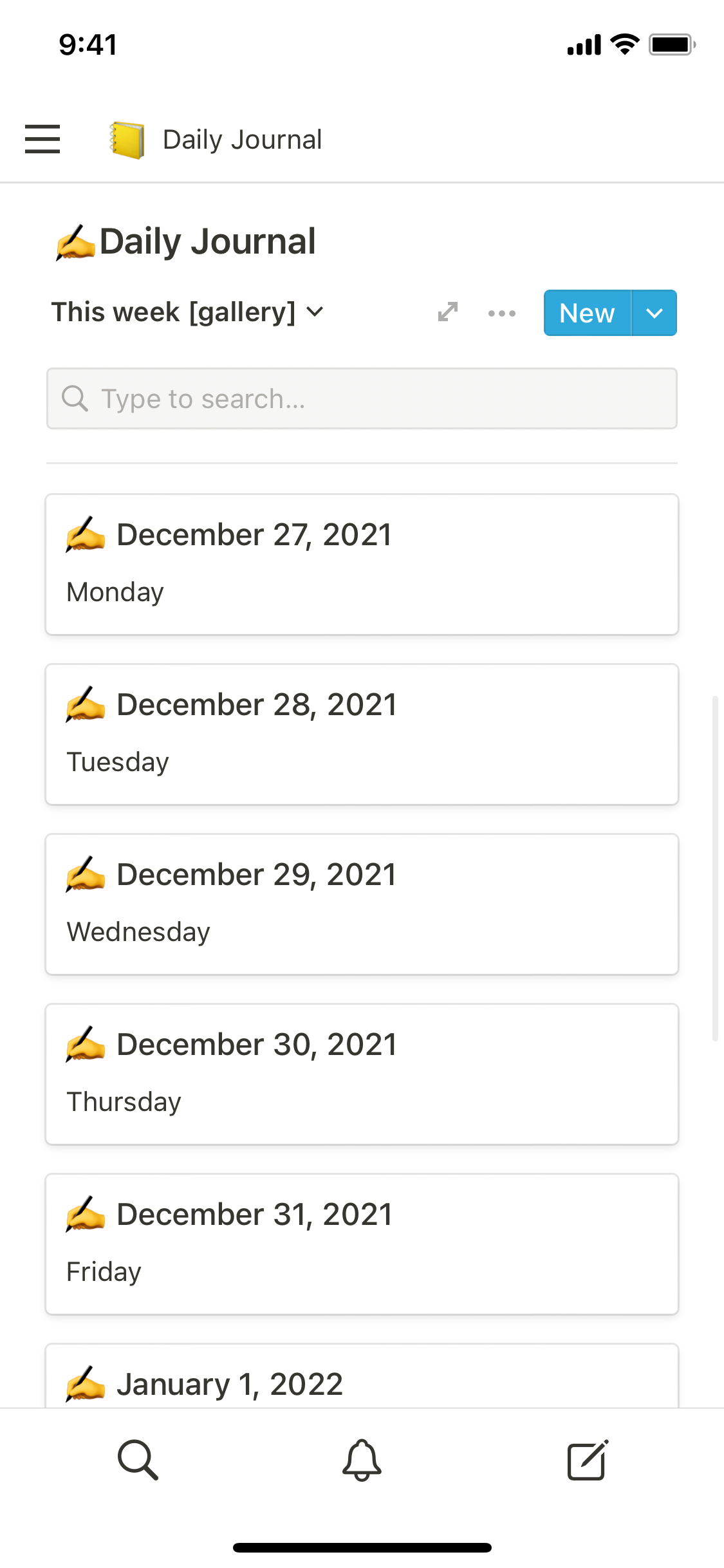Expand the This week [gallery] view selector

(x=187, y=312)
